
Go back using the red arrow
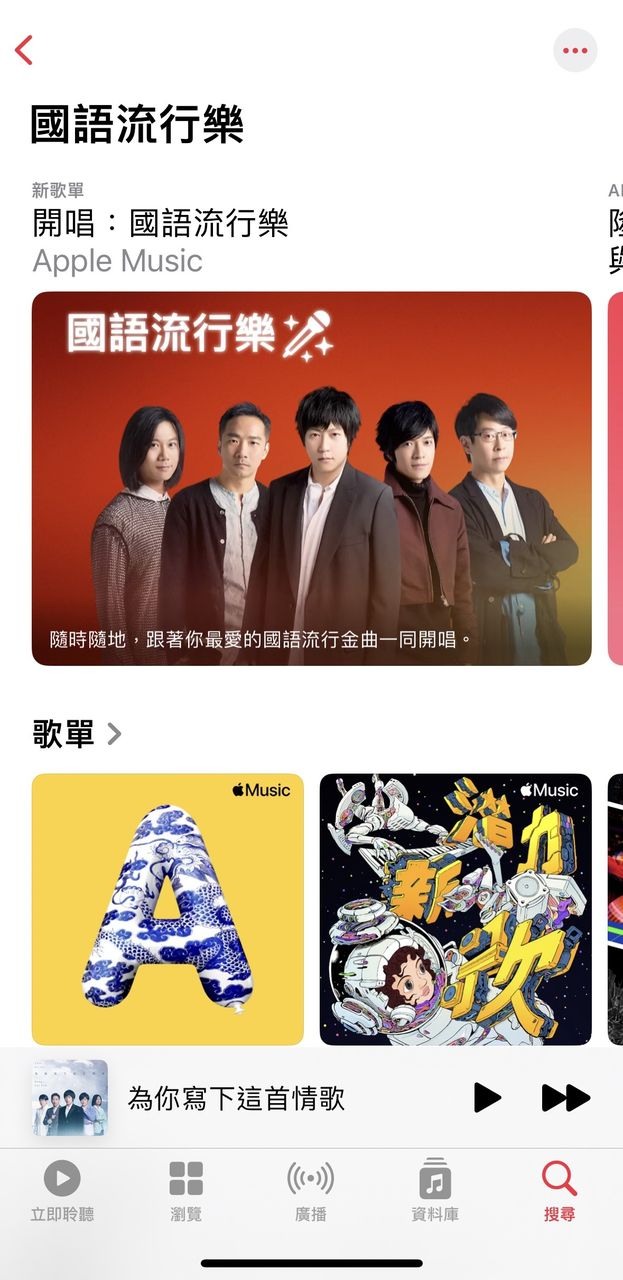click(x=25, y=50)
